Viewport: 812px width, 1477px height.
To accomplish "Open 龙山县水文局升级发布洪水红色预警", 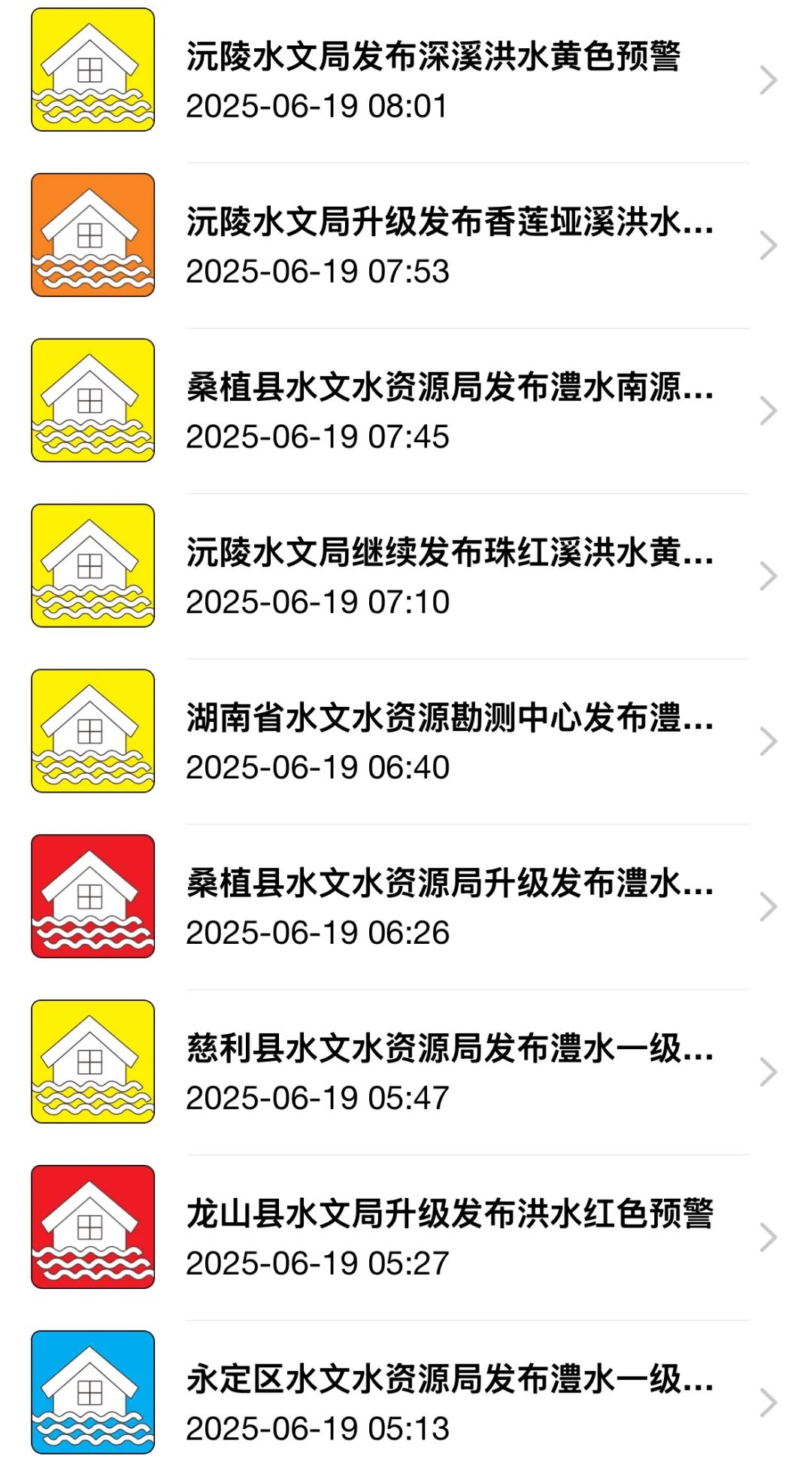I will (x=406, y=1239).
